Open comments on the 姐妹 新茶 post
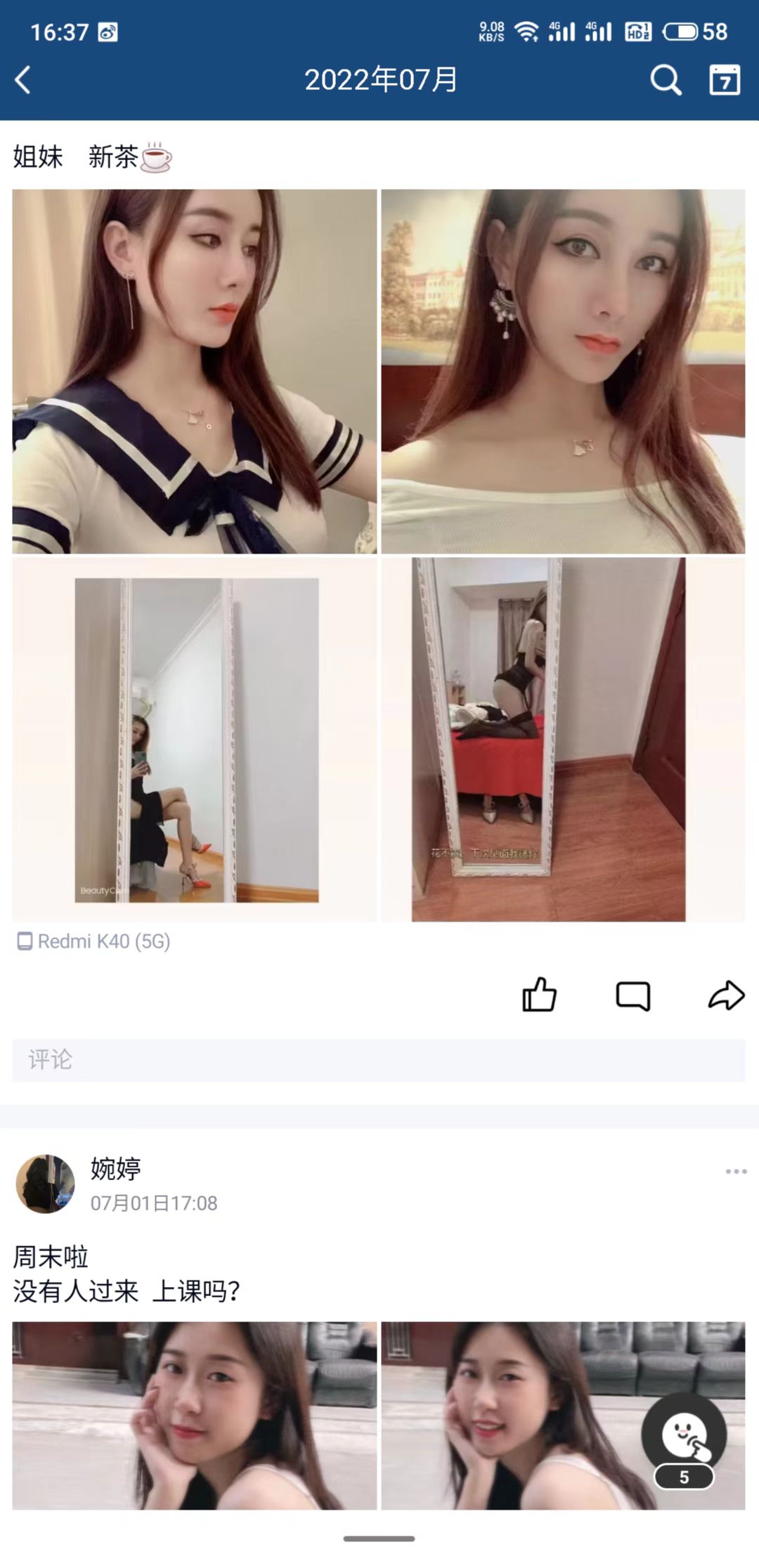Screen dimensions: 759x1568 (632, 995)
